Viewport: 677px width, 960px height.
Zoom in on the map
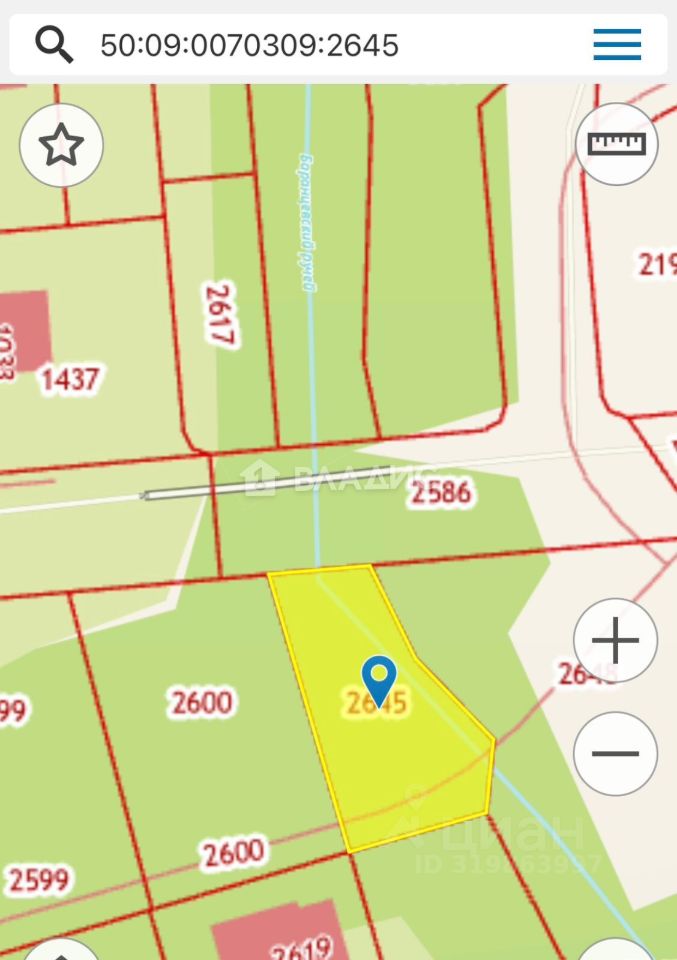coord(615,641)
